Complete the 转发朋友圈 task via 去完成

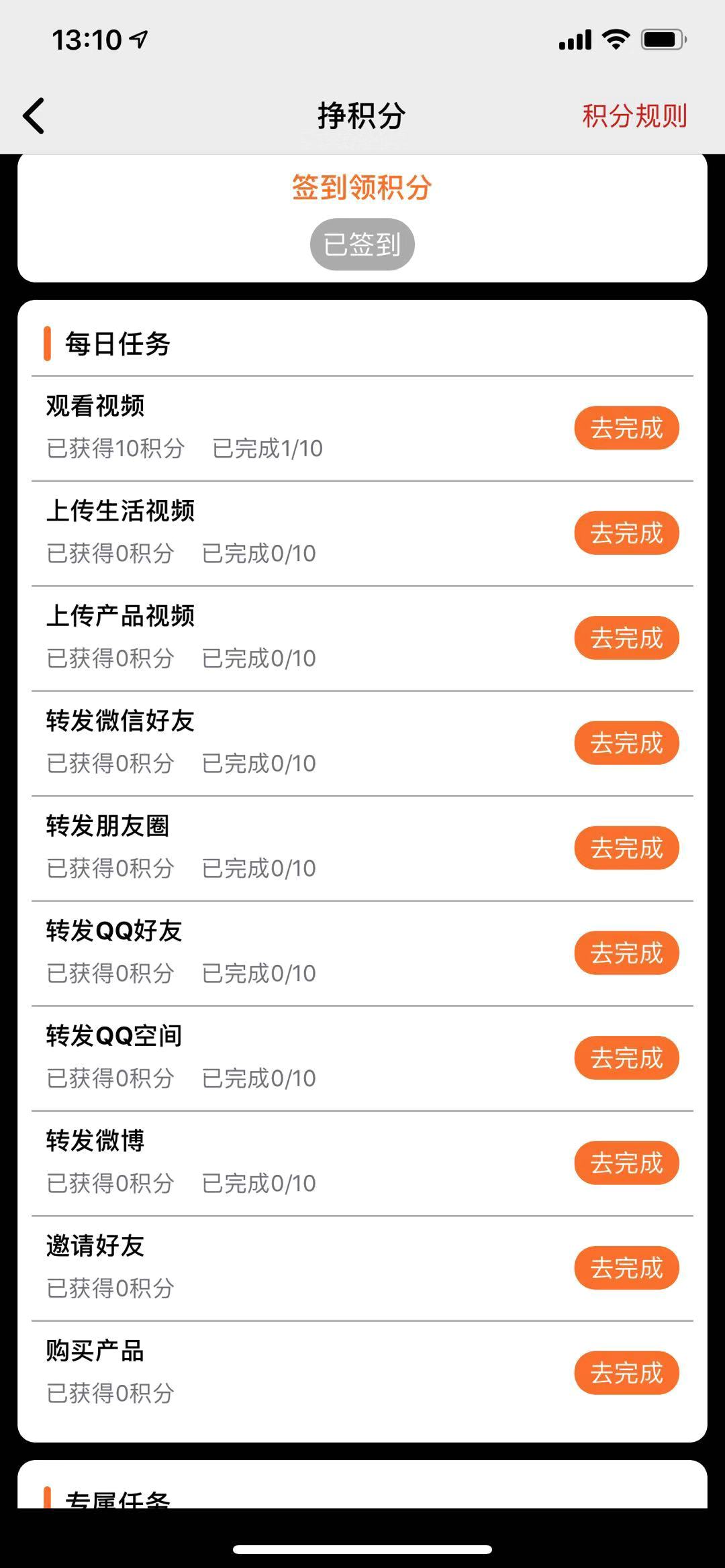626,847
